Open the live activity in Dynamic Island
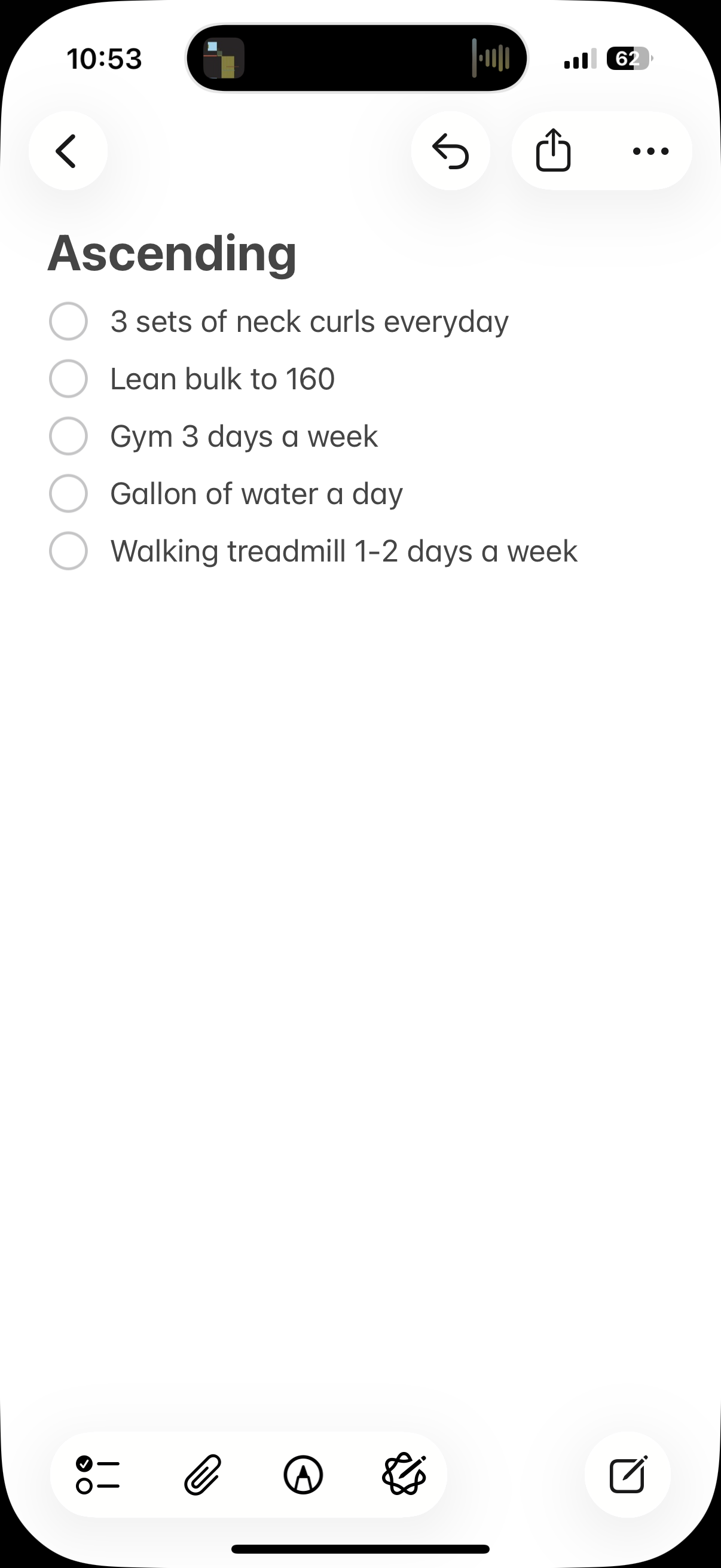Viewport: 721px width, 1568px height. coord(356,59)
